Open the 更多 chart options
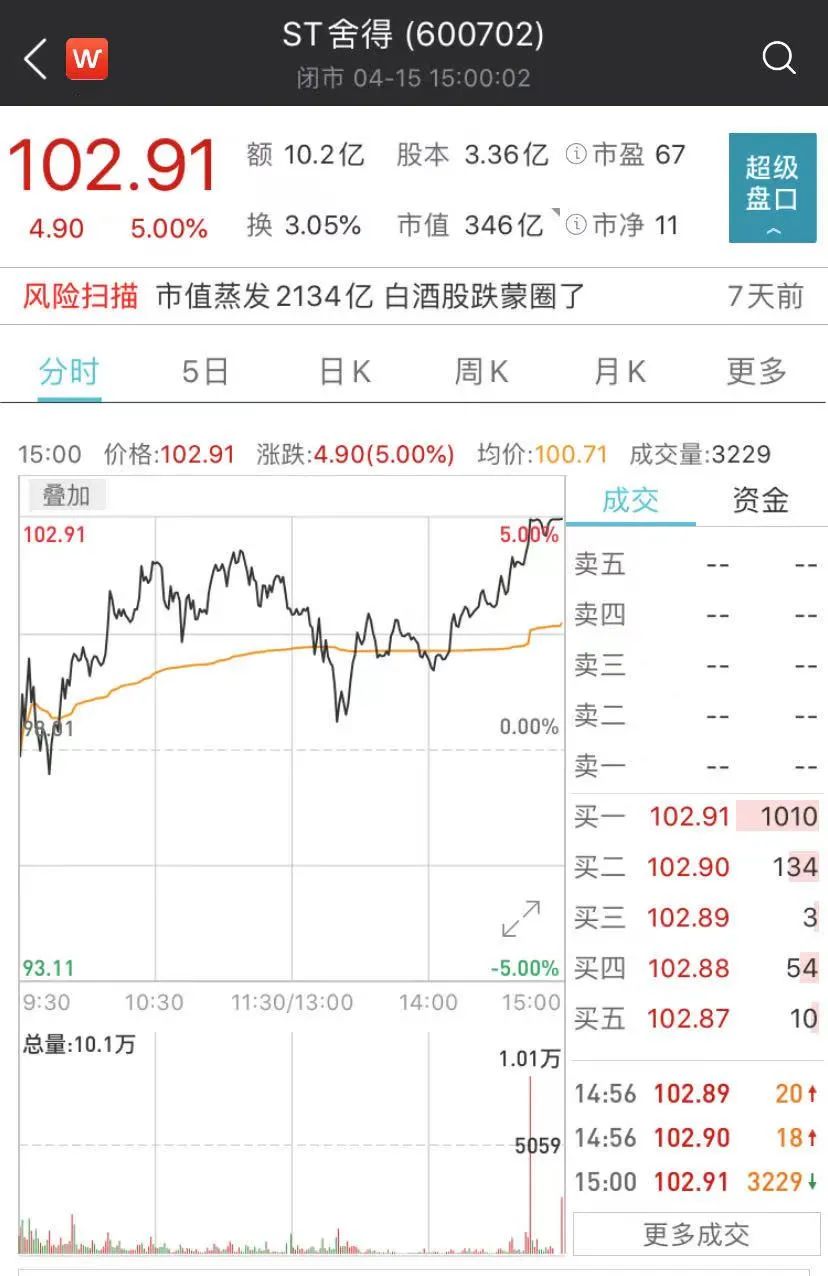The image size is (828, 1276). (756, 372)
